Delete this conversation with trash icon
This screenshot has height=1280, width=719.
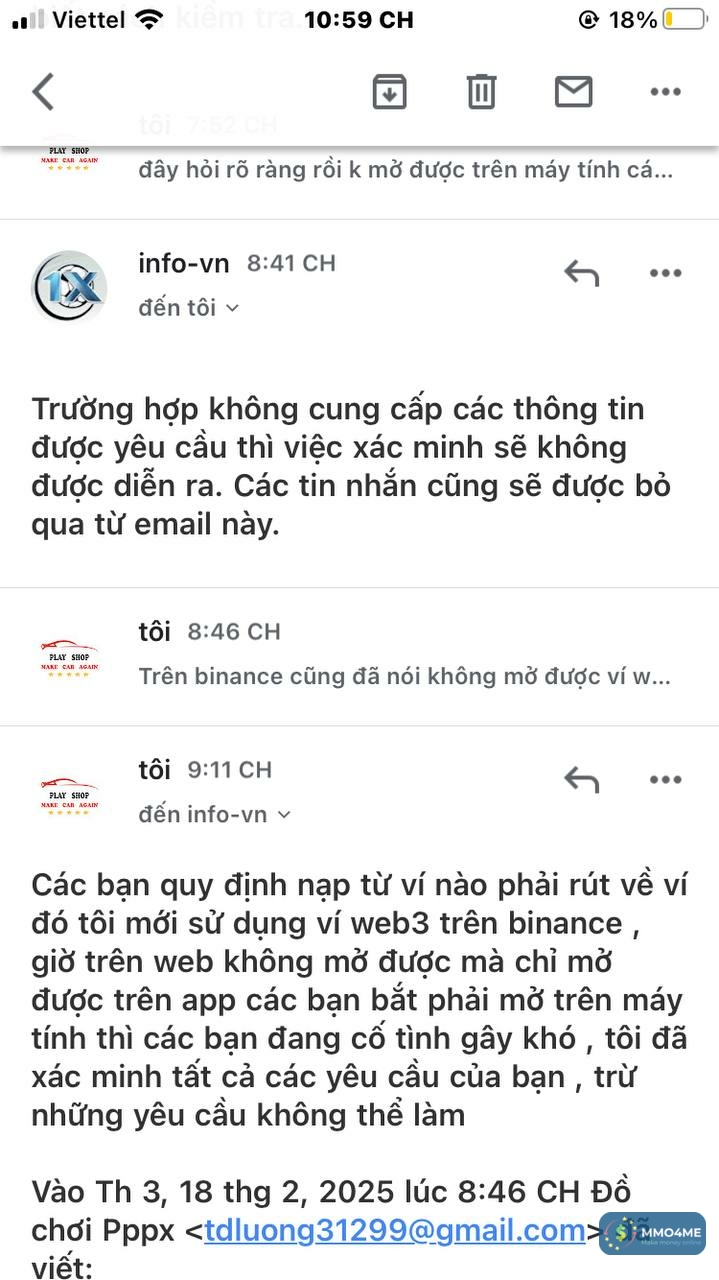click(481, 92)
